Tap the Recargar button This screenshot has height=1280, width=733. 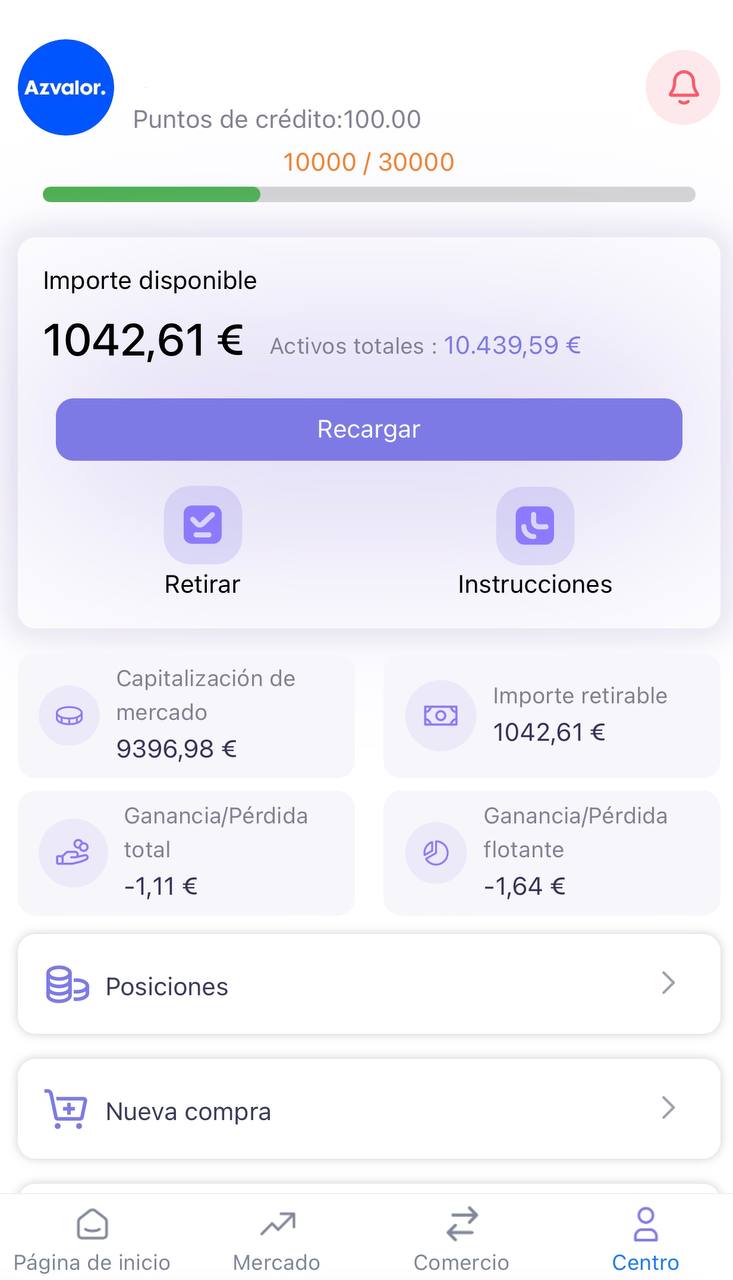[x=368, y=429]
